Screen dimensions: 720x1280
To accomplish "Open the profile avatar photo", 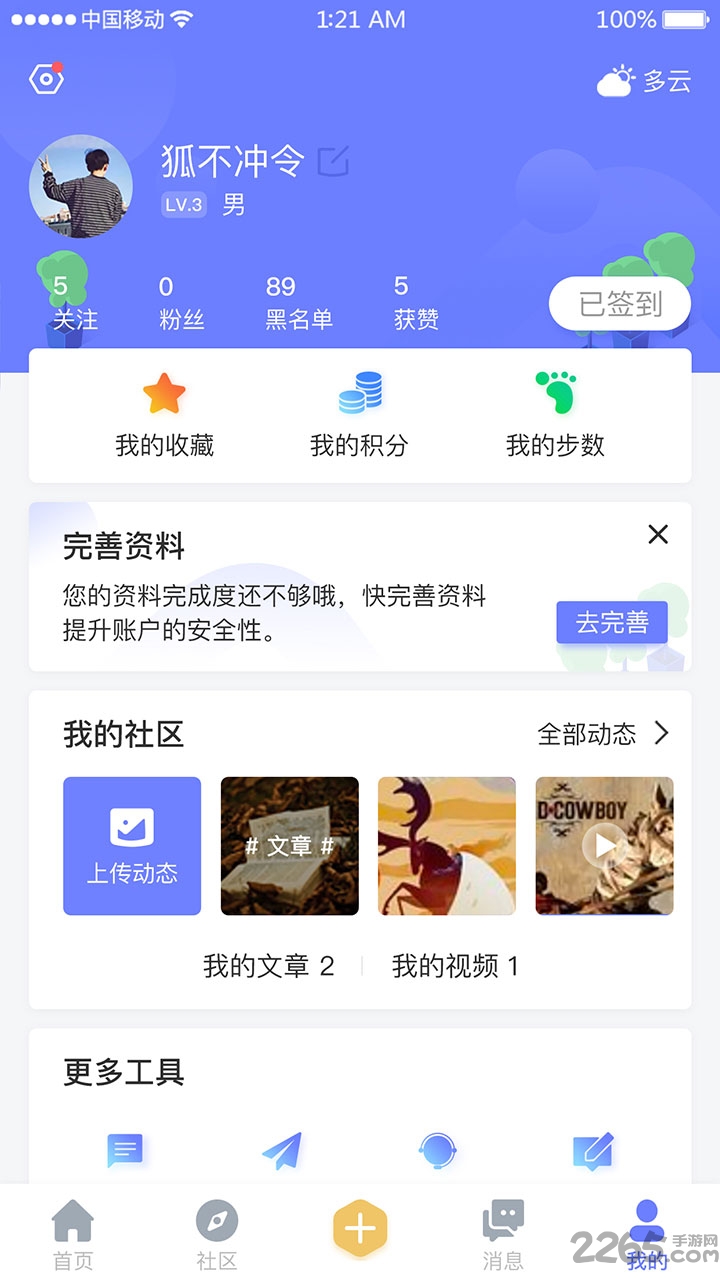I will click(81, 186).
